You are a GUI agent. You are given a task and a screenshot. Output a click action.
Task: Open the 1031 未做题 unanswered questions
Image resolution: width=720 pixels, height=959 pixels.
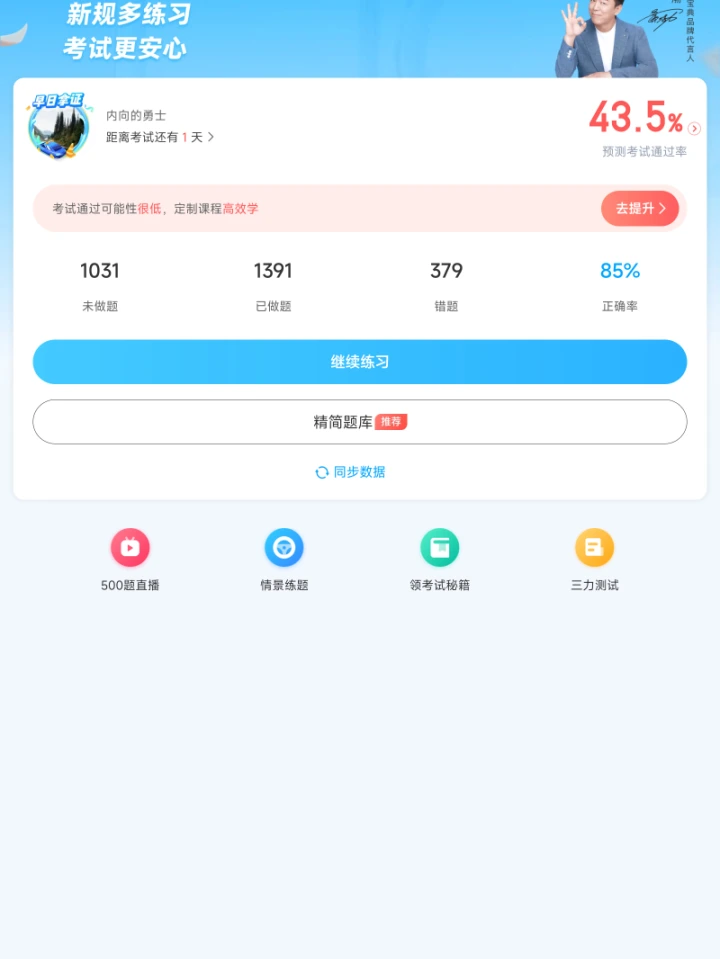pos(100,285)
